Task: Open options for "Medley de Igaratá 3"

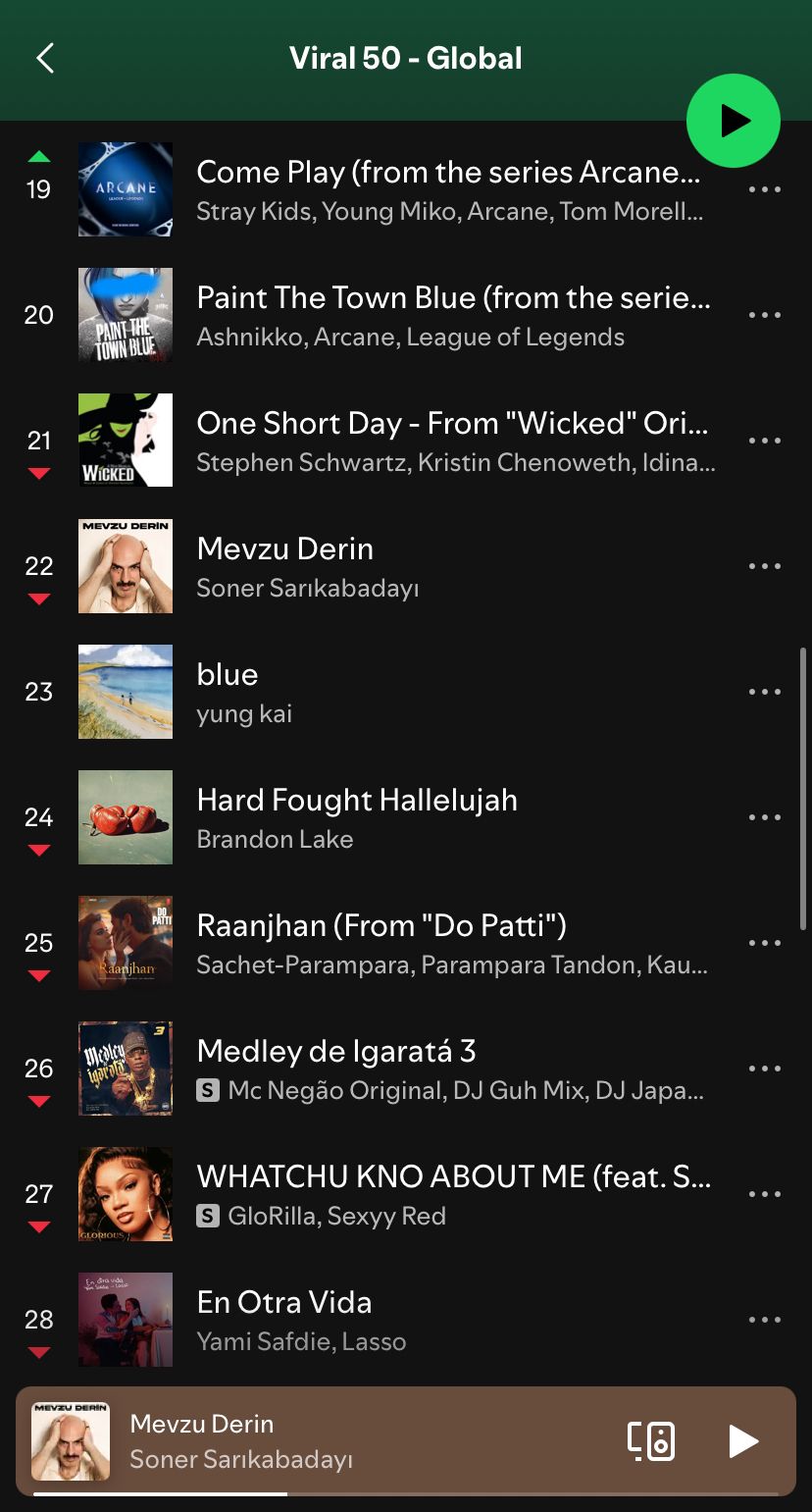Action: click(x=764, y=1068)
